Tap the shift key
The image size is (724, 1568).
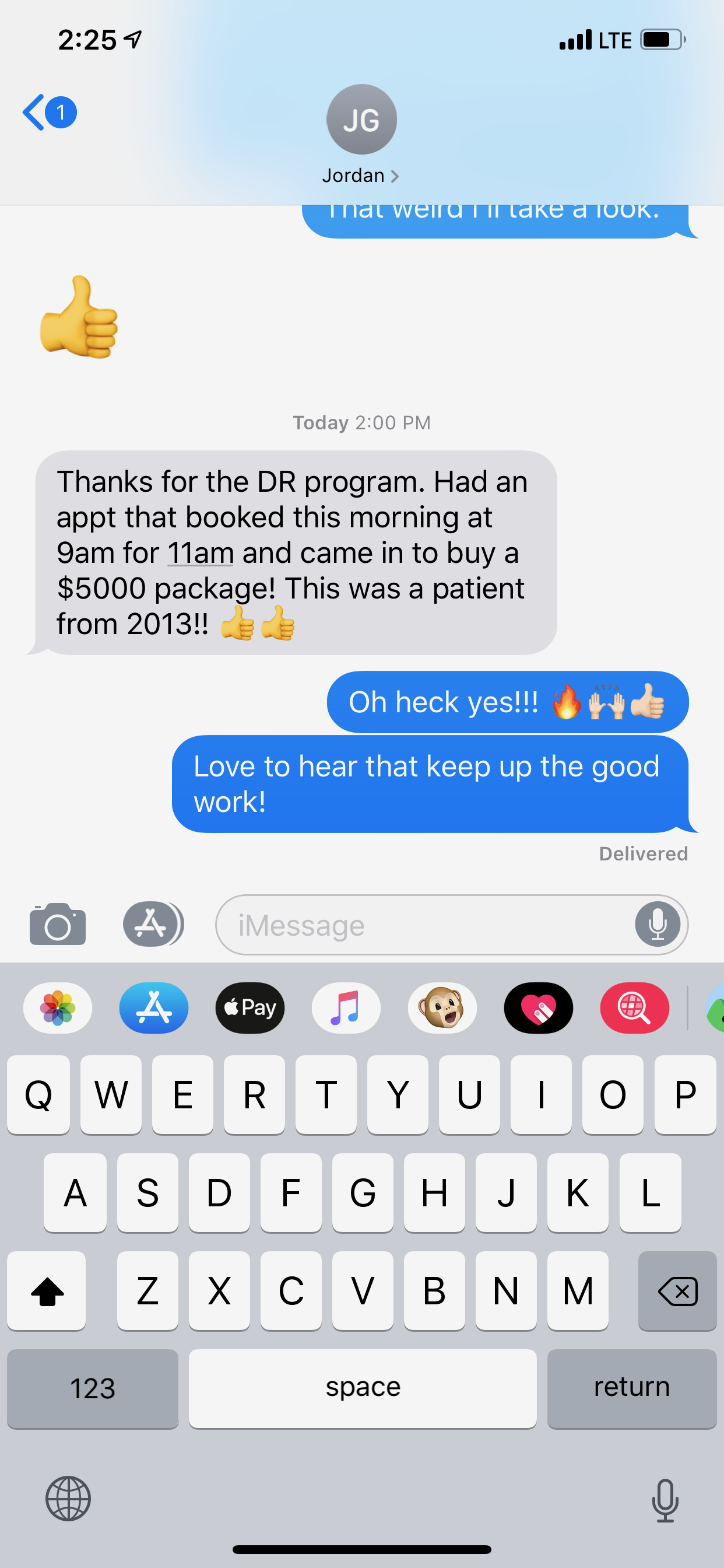click(47, 1290)
